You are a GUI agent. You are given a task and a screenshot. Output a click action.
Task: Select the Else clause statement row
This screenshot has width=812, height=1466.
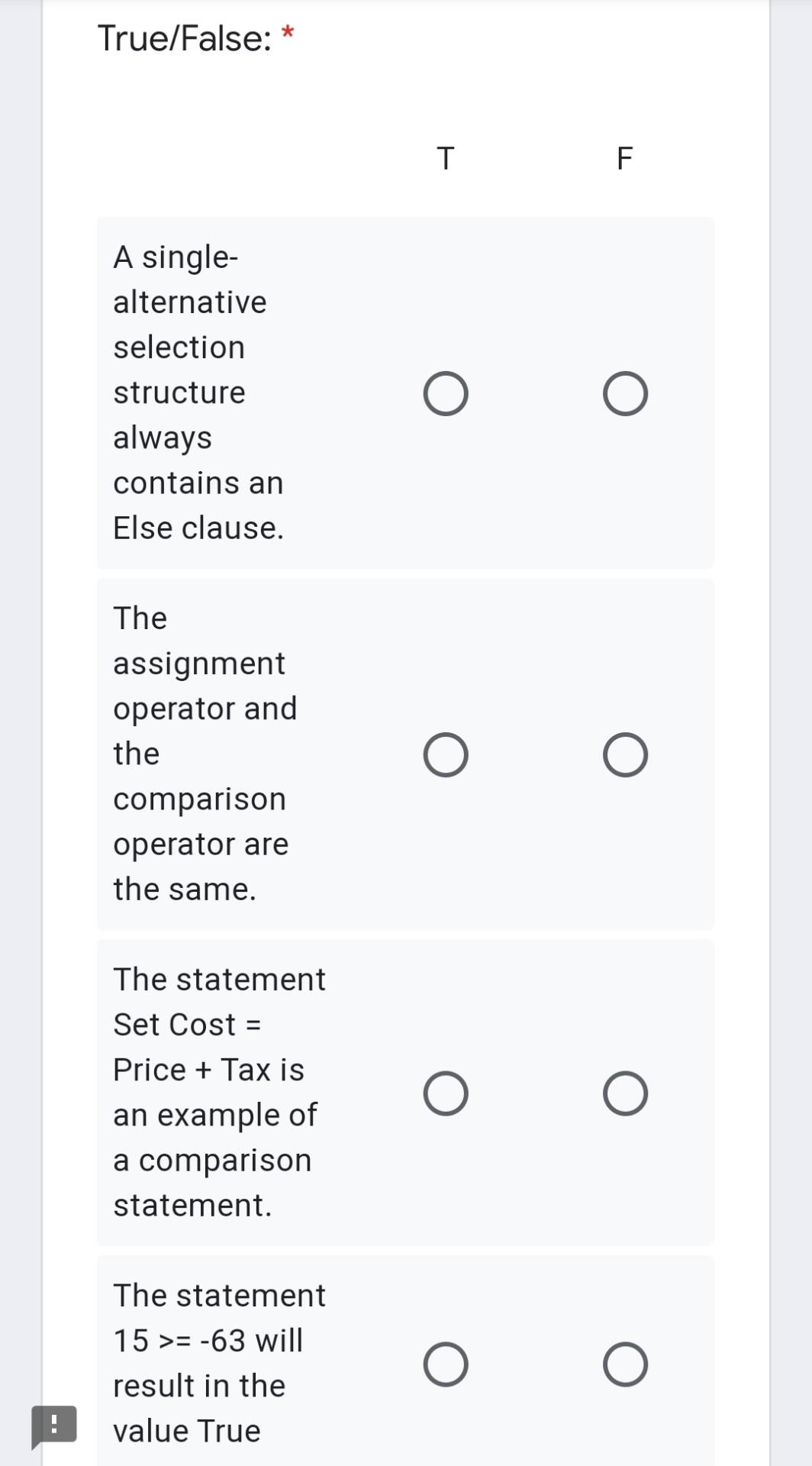tap(229, 392)
